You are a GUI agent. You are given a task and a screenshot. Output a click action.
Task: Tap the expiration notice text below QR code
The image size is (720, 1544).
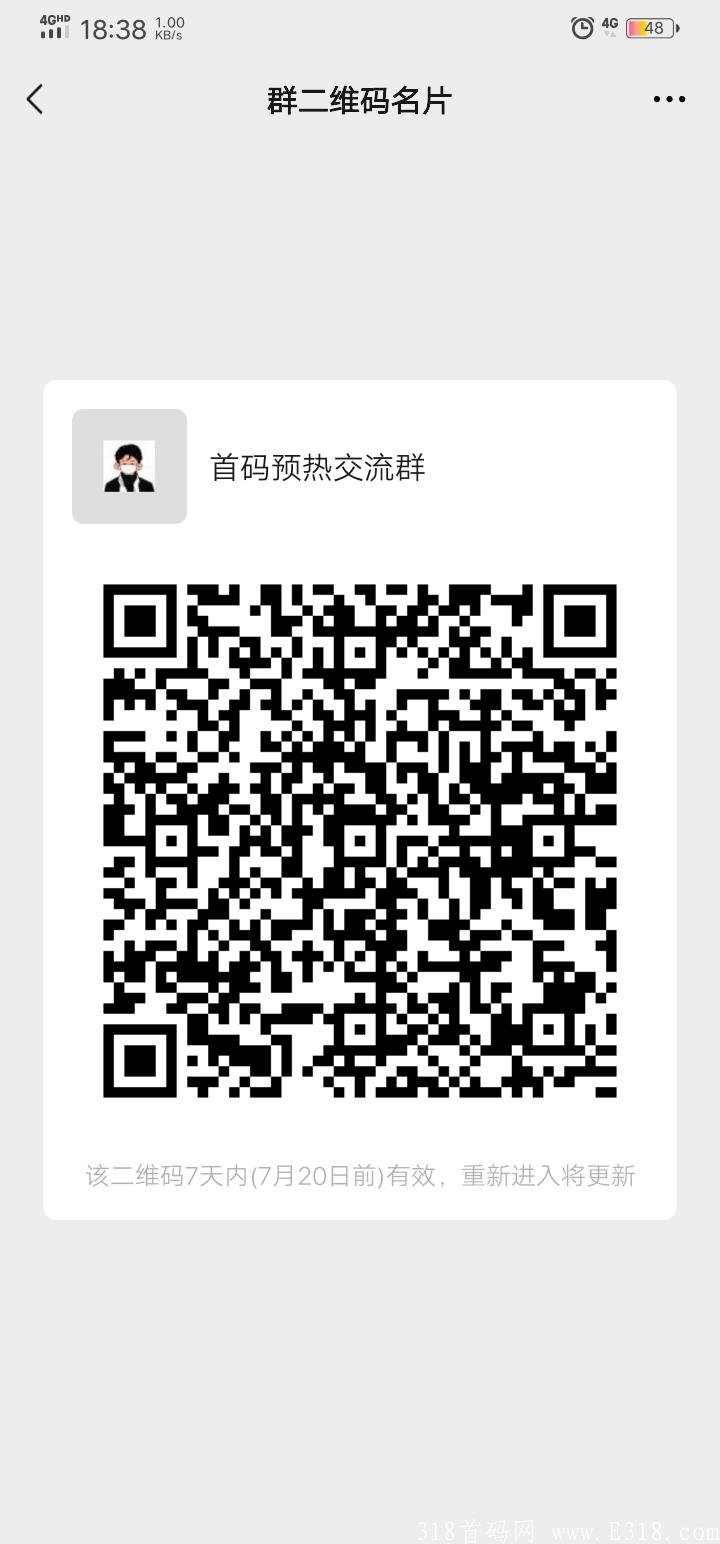click(x=360, y=1175)
